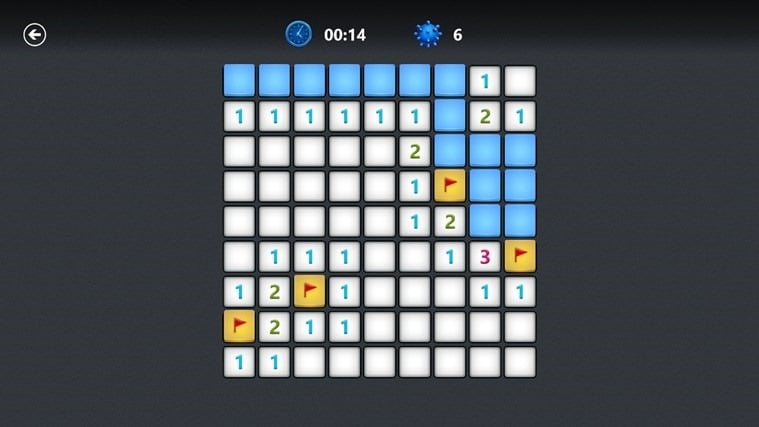Uncover the blue tile right of the lone 2

click(x=449, y=151)
